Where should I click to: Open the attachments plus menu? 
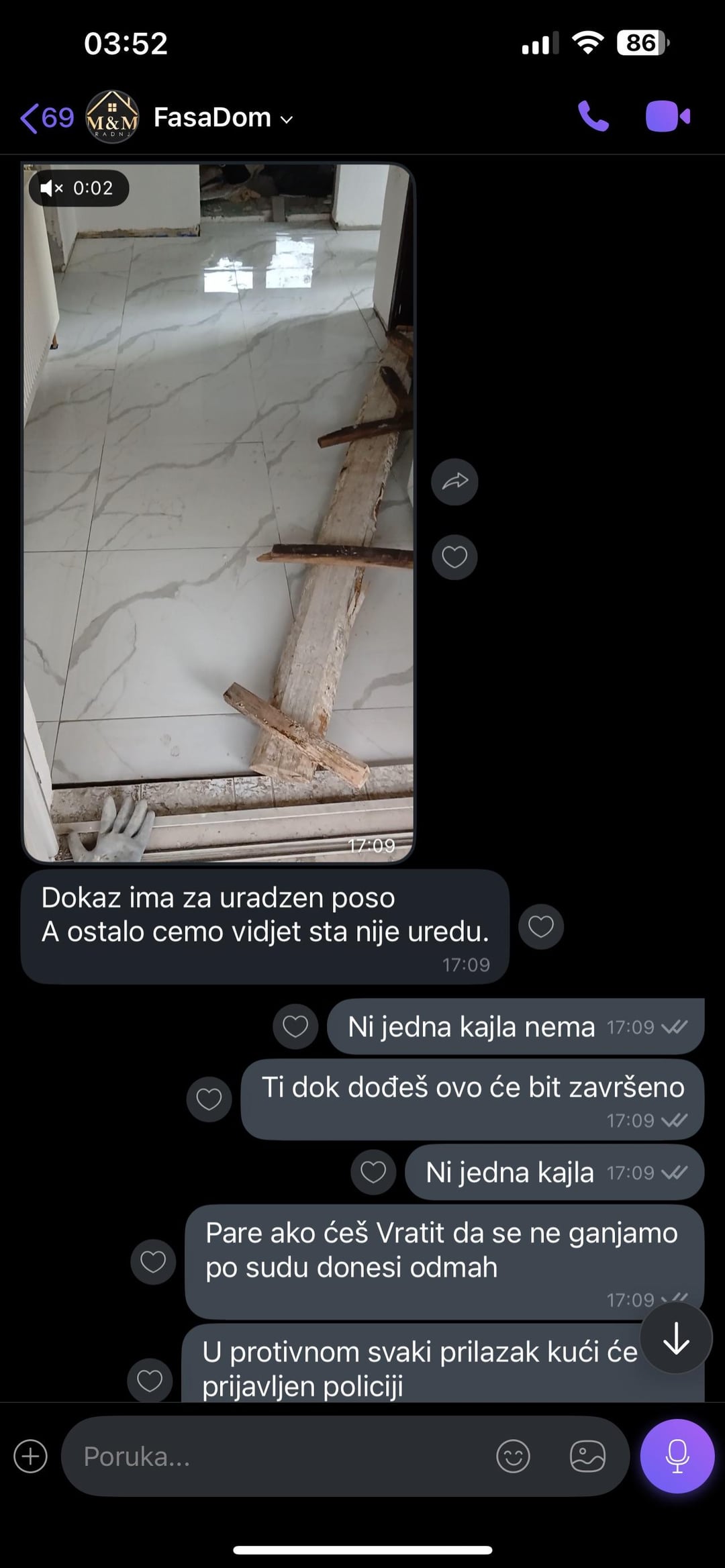(30, 1457)
